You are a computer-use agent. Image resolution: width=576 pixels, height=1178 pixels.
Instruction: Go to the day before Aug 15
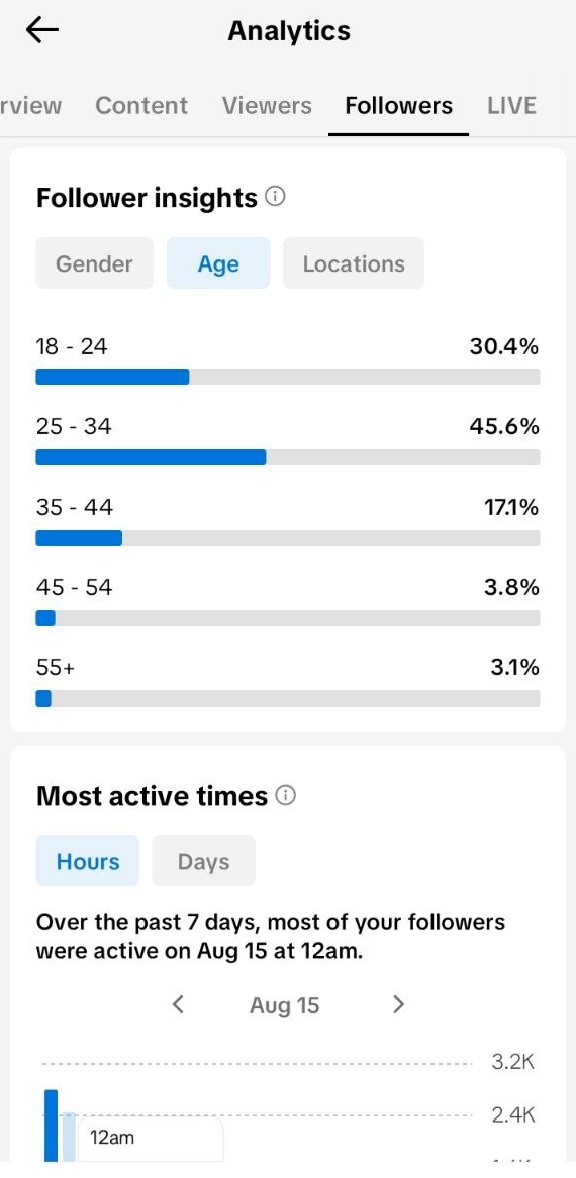point(178,1004)
